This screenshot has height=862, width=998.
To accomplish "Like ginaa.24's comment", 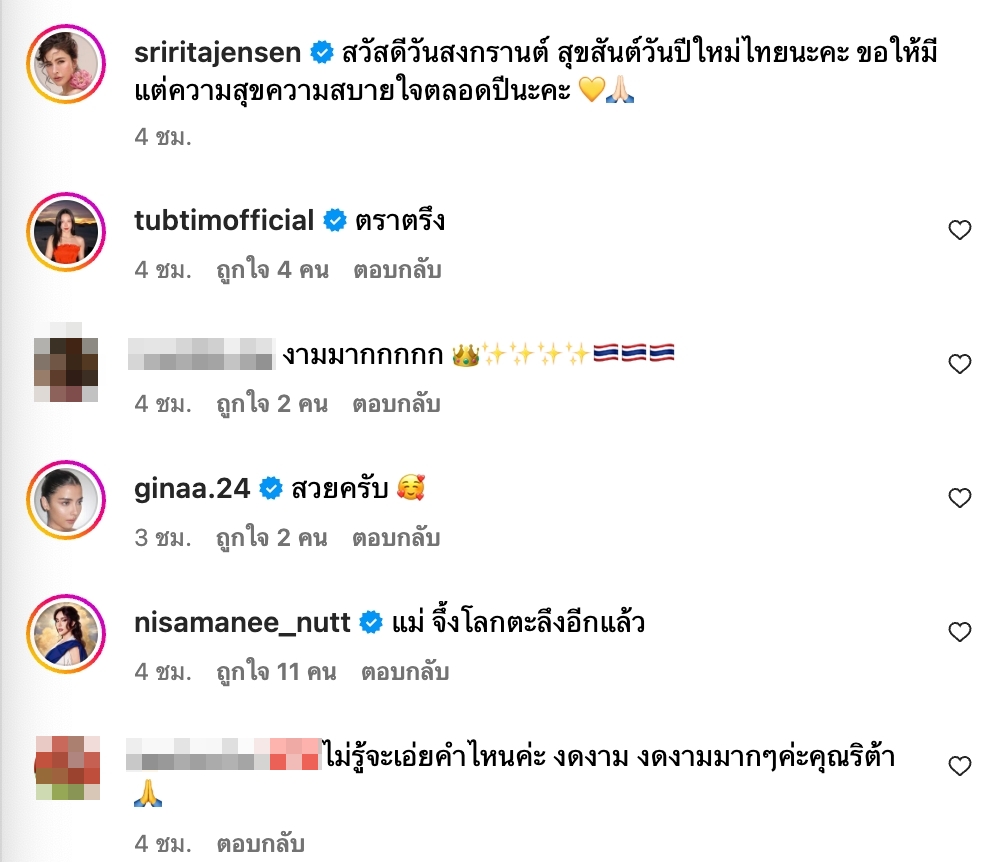I will click(959, 498).
